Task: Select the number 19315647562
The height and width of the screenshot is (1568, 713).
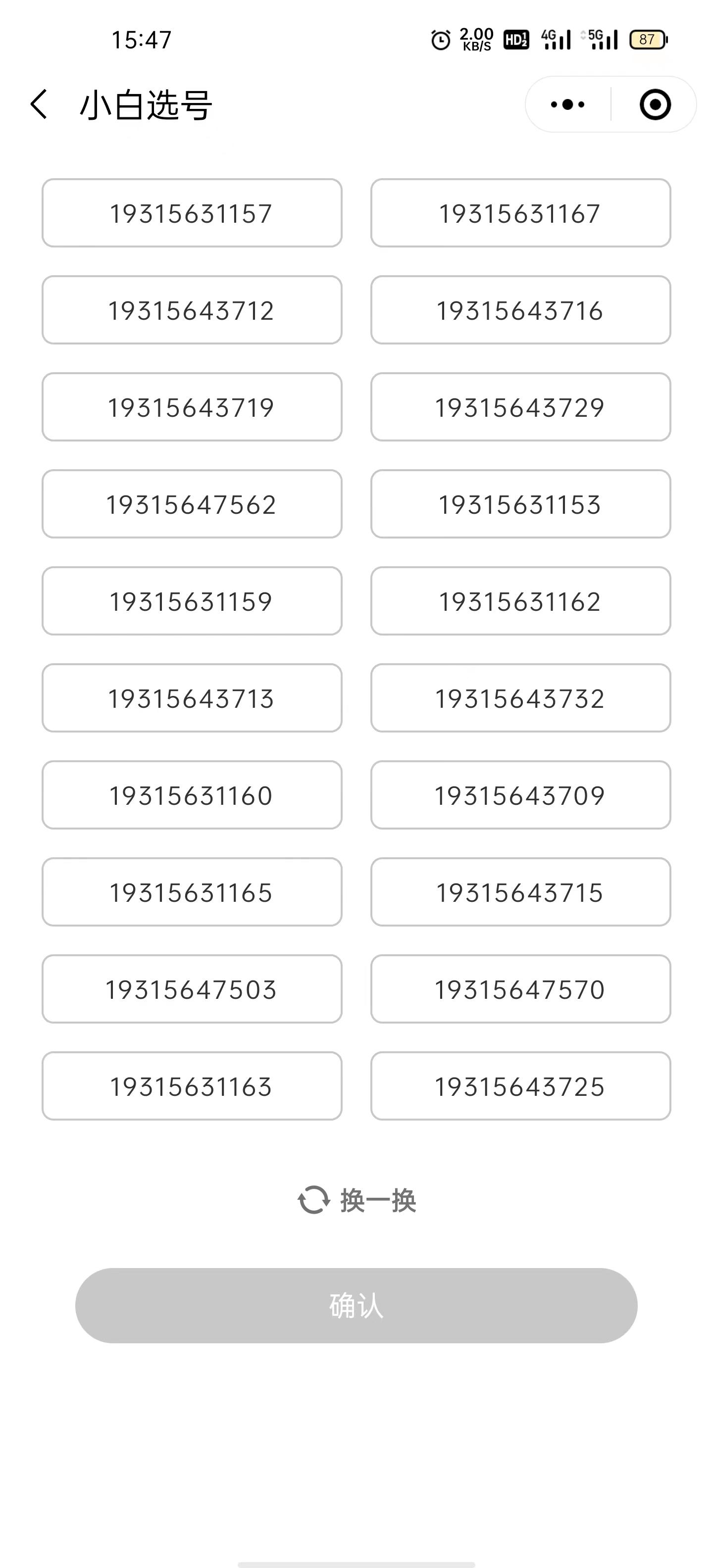Action: [192, 504]
